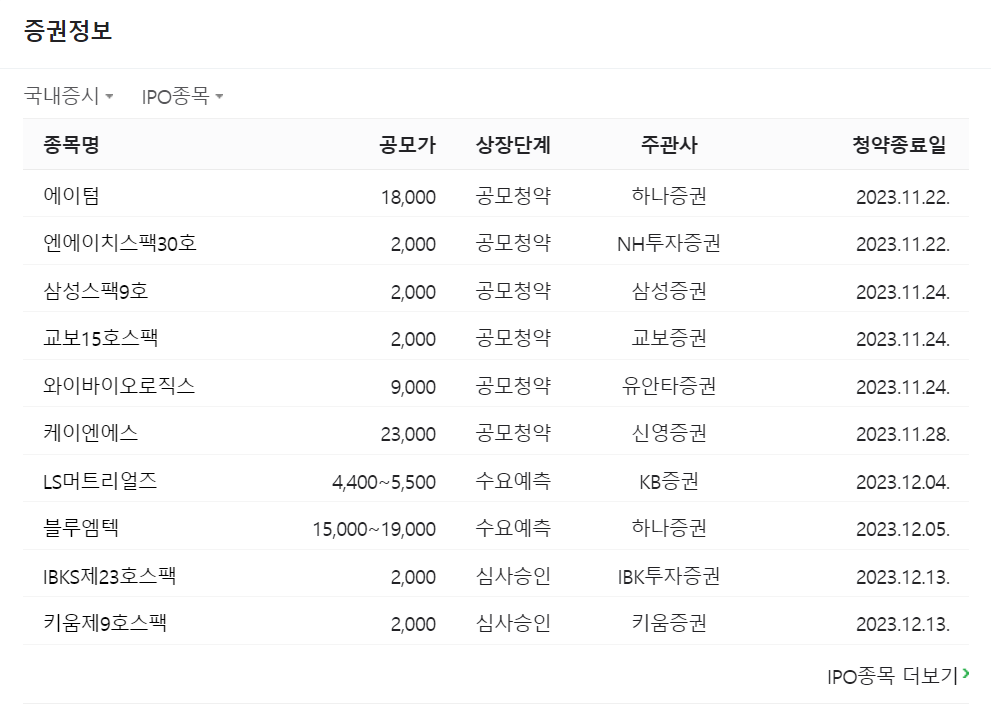This screenshot has height=709, width=991.
Task: View the LS머트리얼즈 IPO details
Action: pyautogui.click(x=100, y=481)
